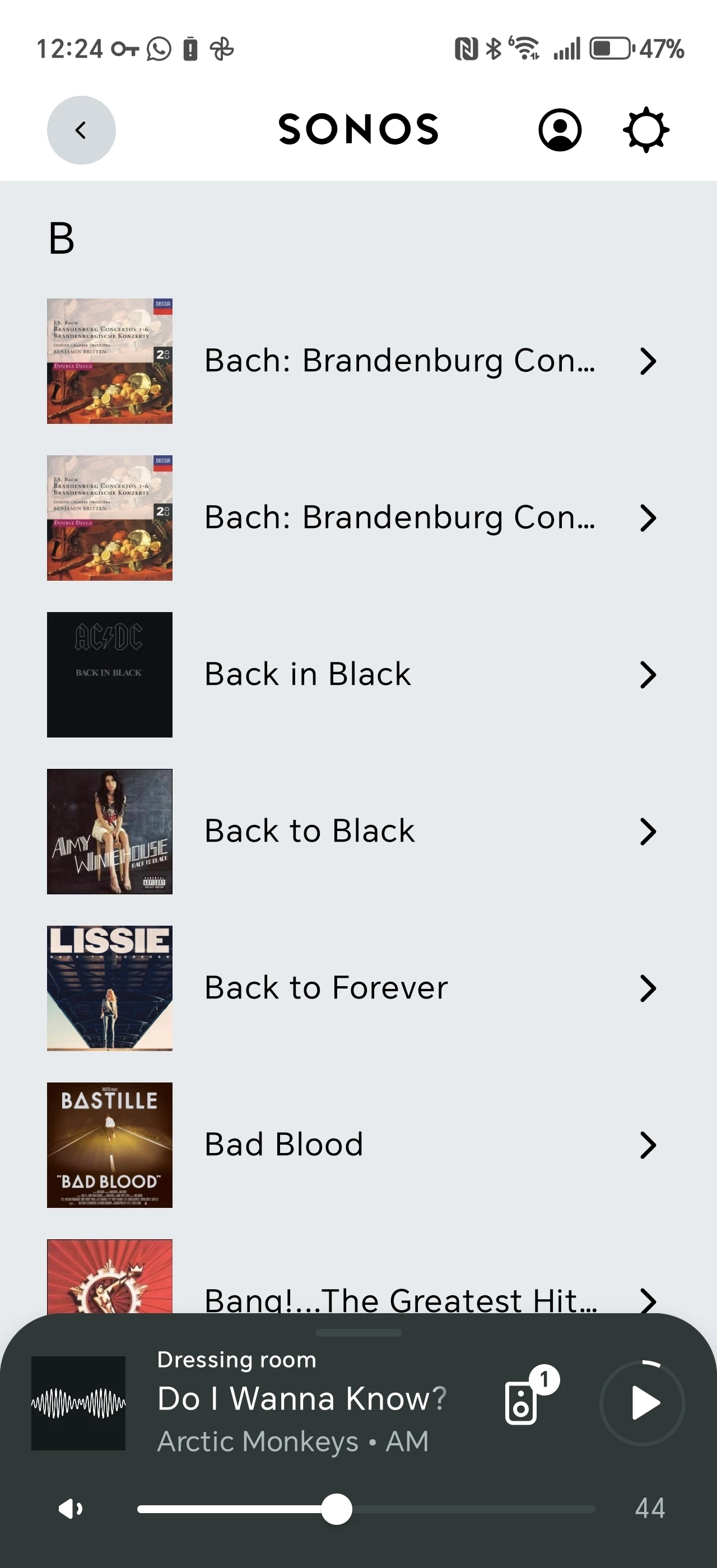Image resolution: width=717 pixels, height=1568 pixels.
Task: Open the account profile icon
Action: coord(560,130)
